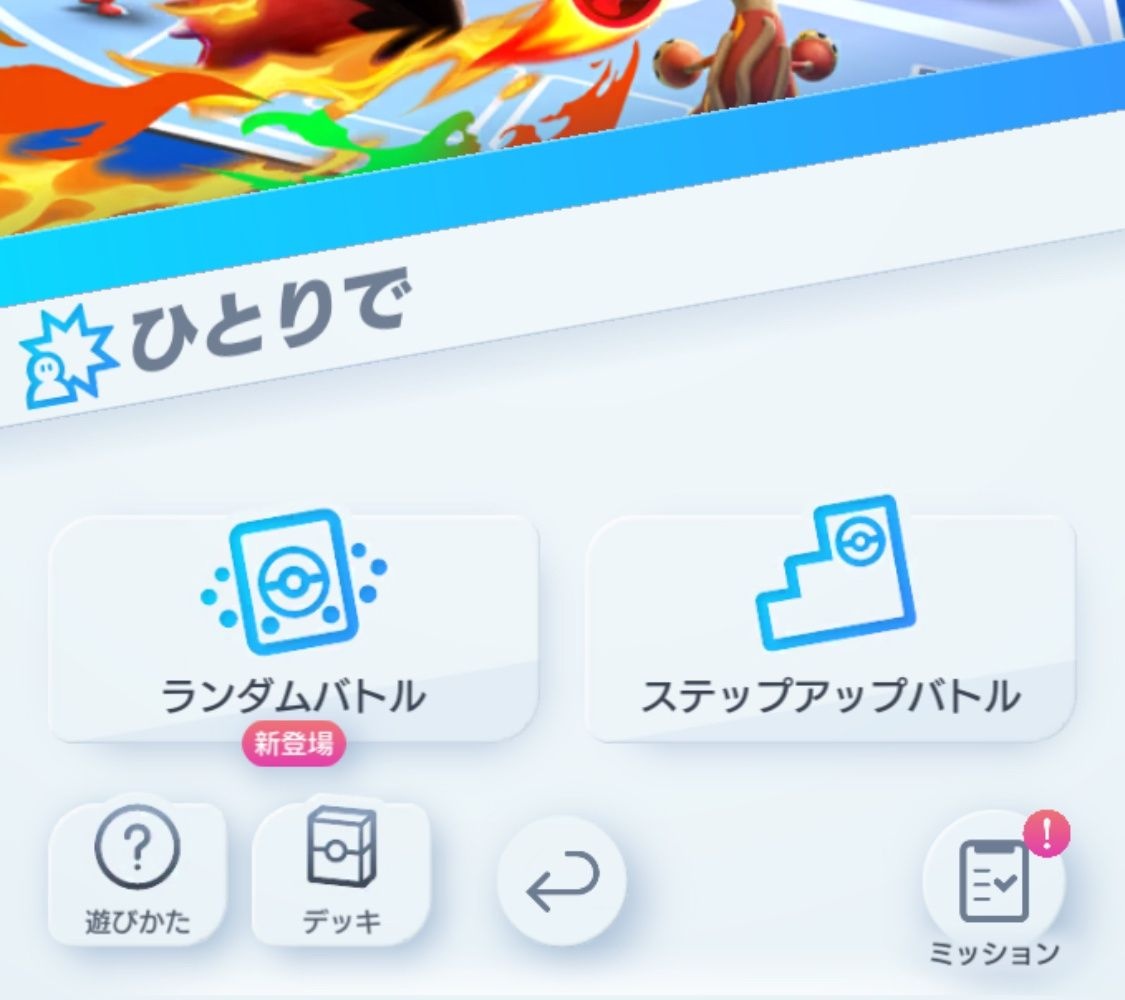The image size is (1125, 1000).
Task: Start a ランダムバトル match
Action: [x=293, y=628]
